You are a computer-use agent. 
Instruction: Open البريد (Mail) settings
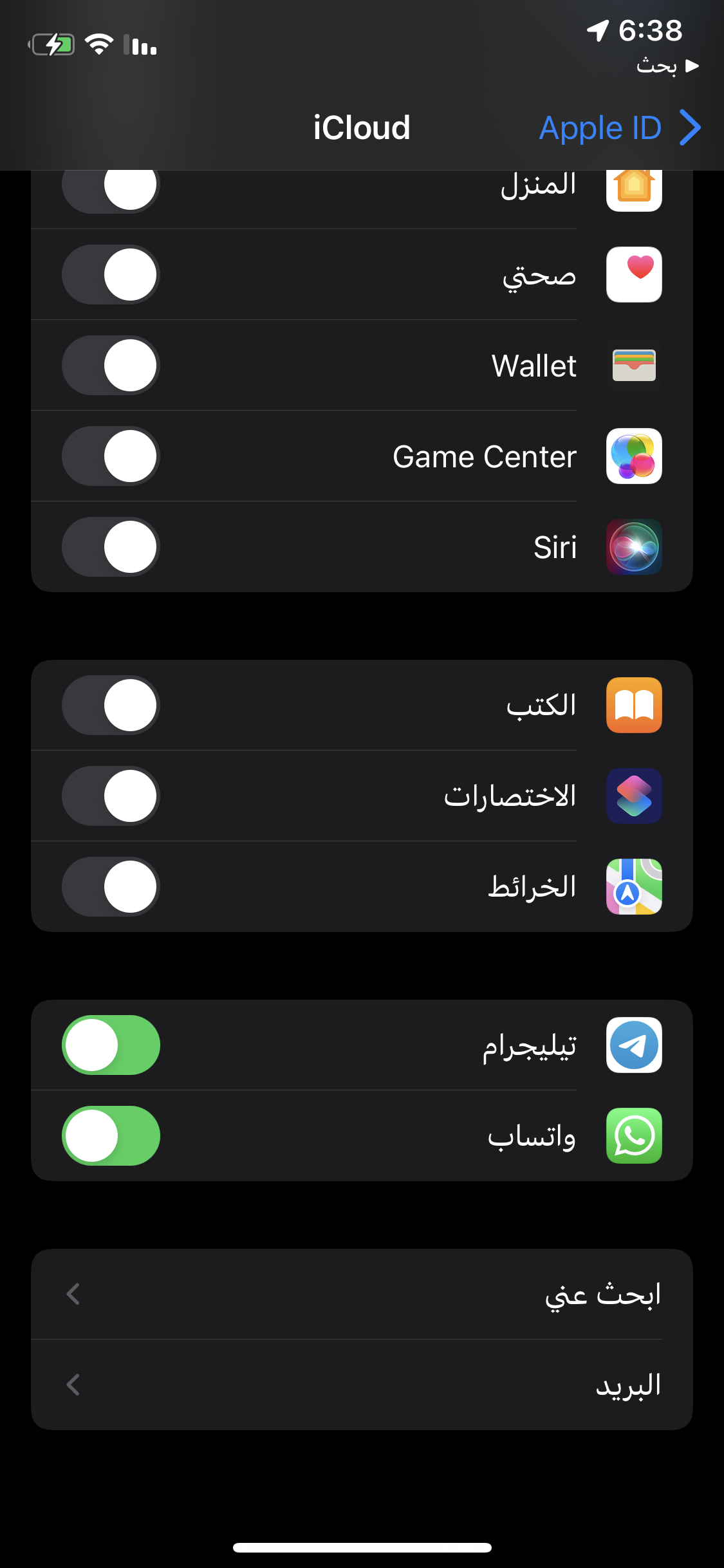(362, 1385)
